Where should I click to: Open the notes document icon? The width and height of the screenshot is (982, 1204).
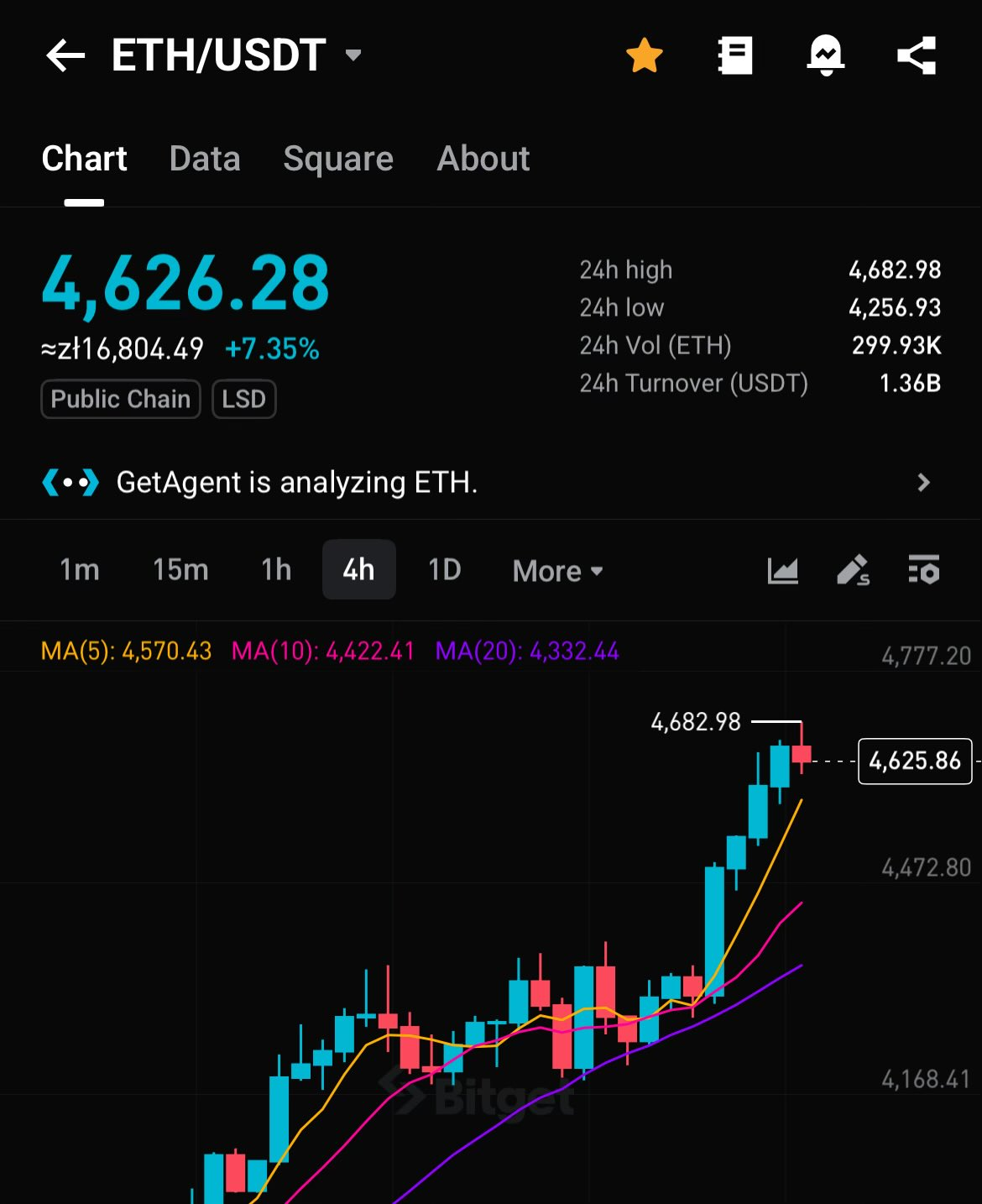pos(735,56)
